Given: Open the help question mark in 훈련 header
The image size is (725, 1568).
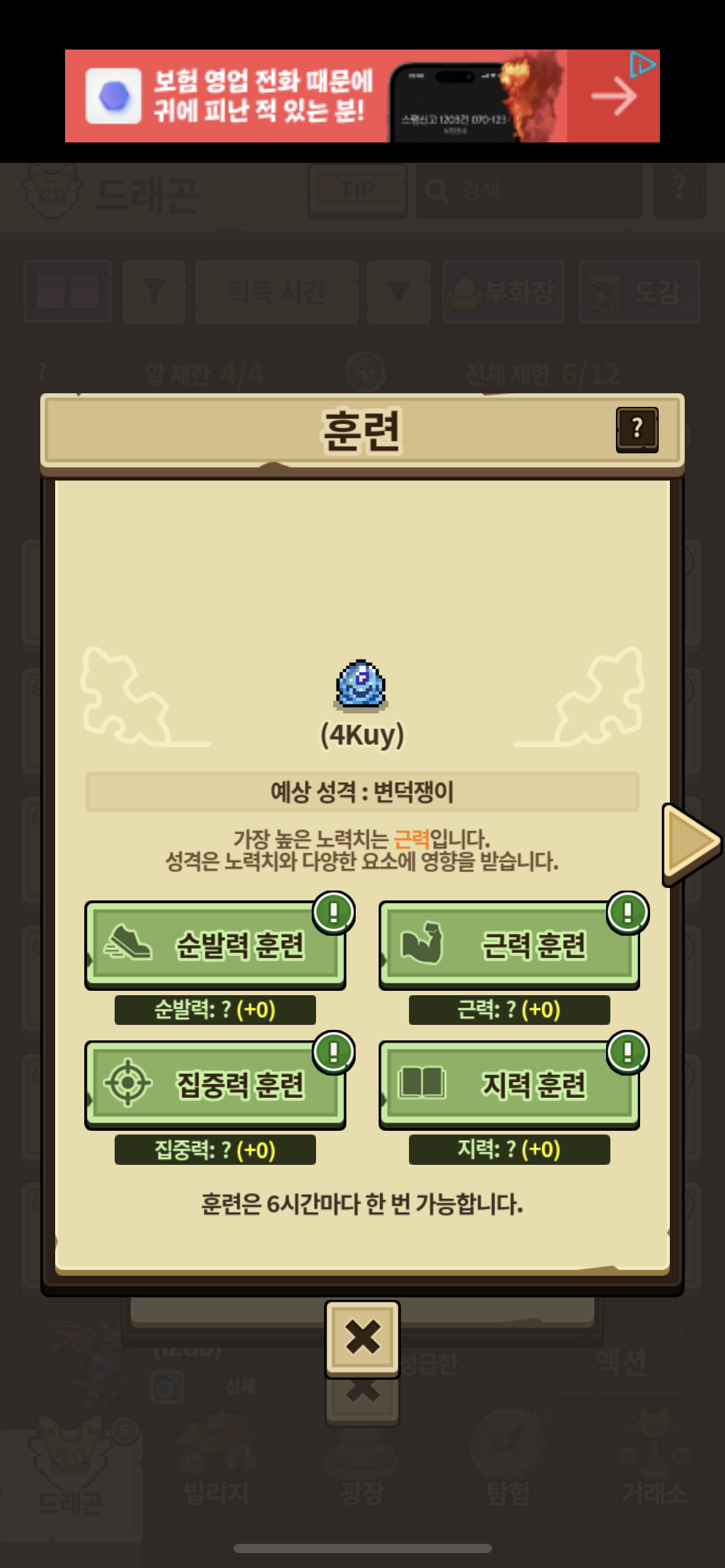Looking at the screenshot, I should pyautogui.click(x=636, y=429).
